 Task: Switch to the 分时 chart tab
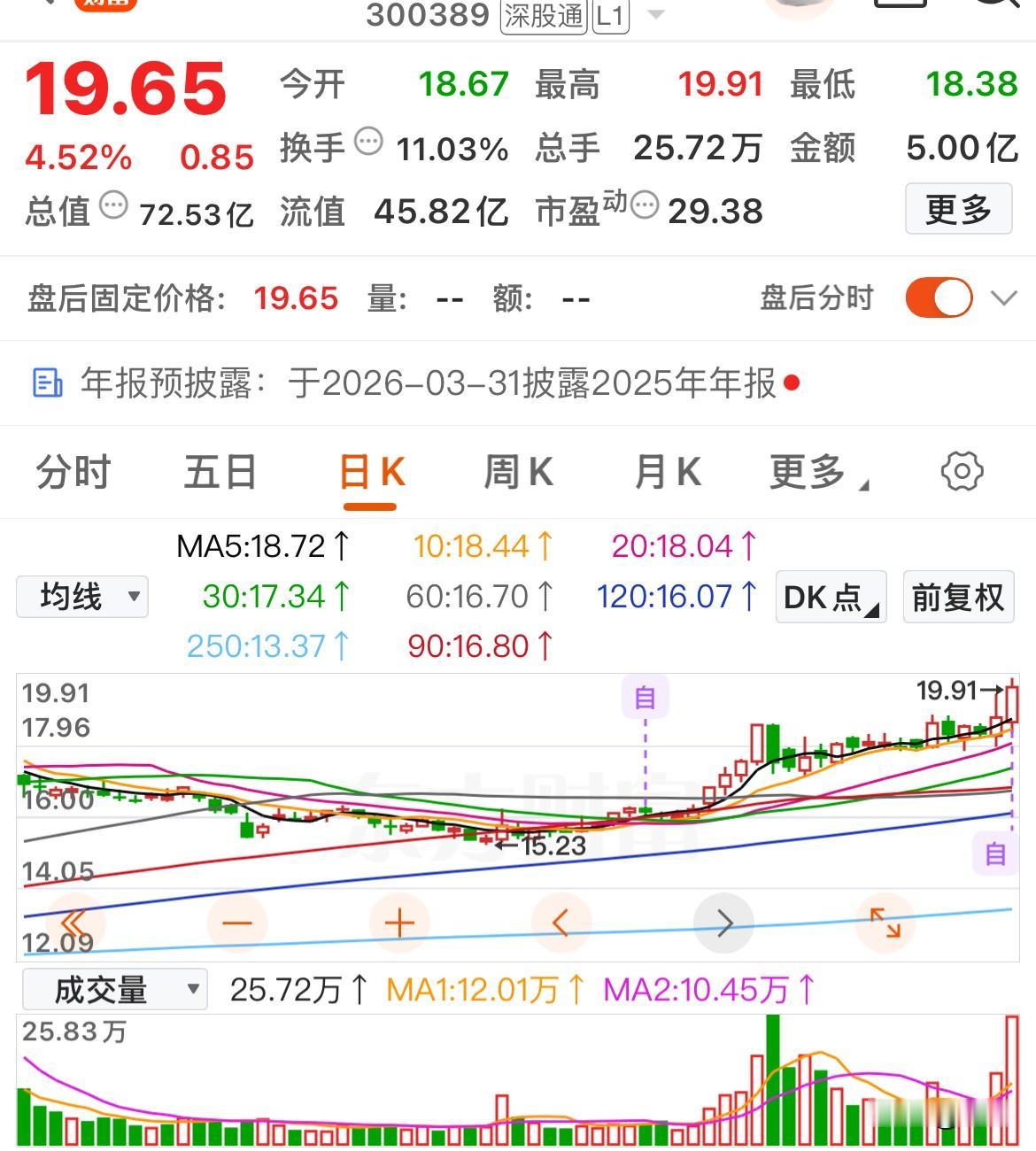[73, 472]
